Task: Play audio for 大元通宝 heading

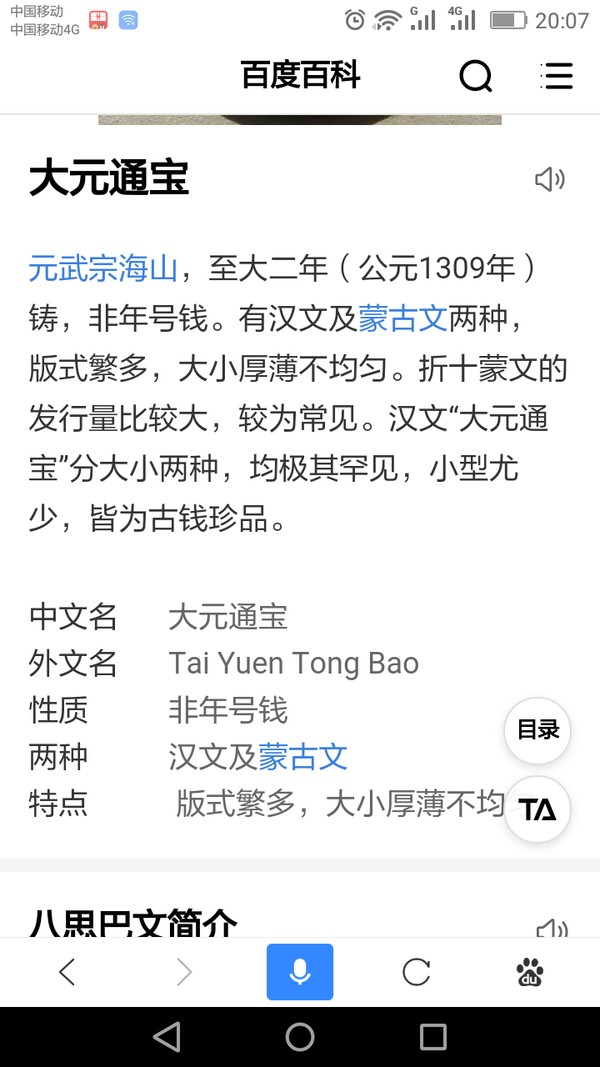Action: [x=550, y=180]
